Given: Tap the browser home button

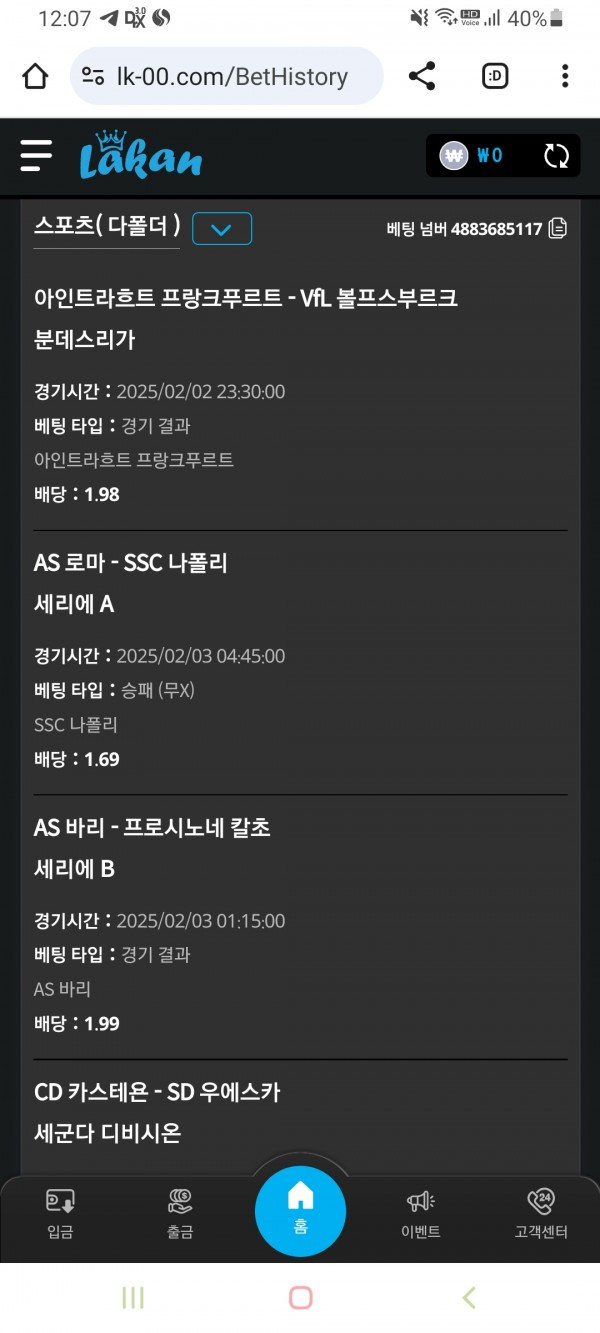Looking at the screenshot, I should pyautogui.click(x=35, y=76).
